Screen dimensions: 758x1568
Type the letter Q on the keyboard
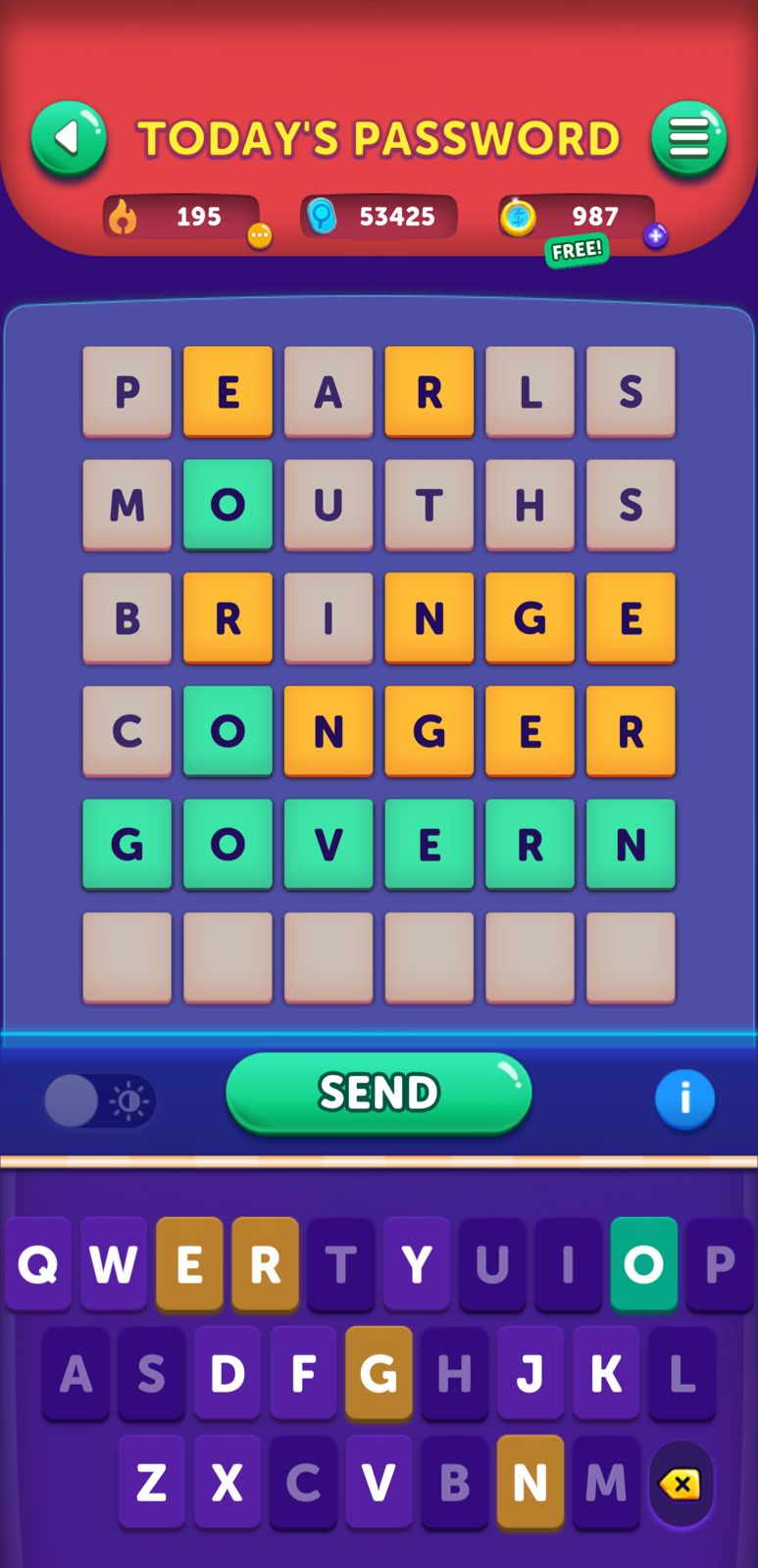(x=38, y=1264)
